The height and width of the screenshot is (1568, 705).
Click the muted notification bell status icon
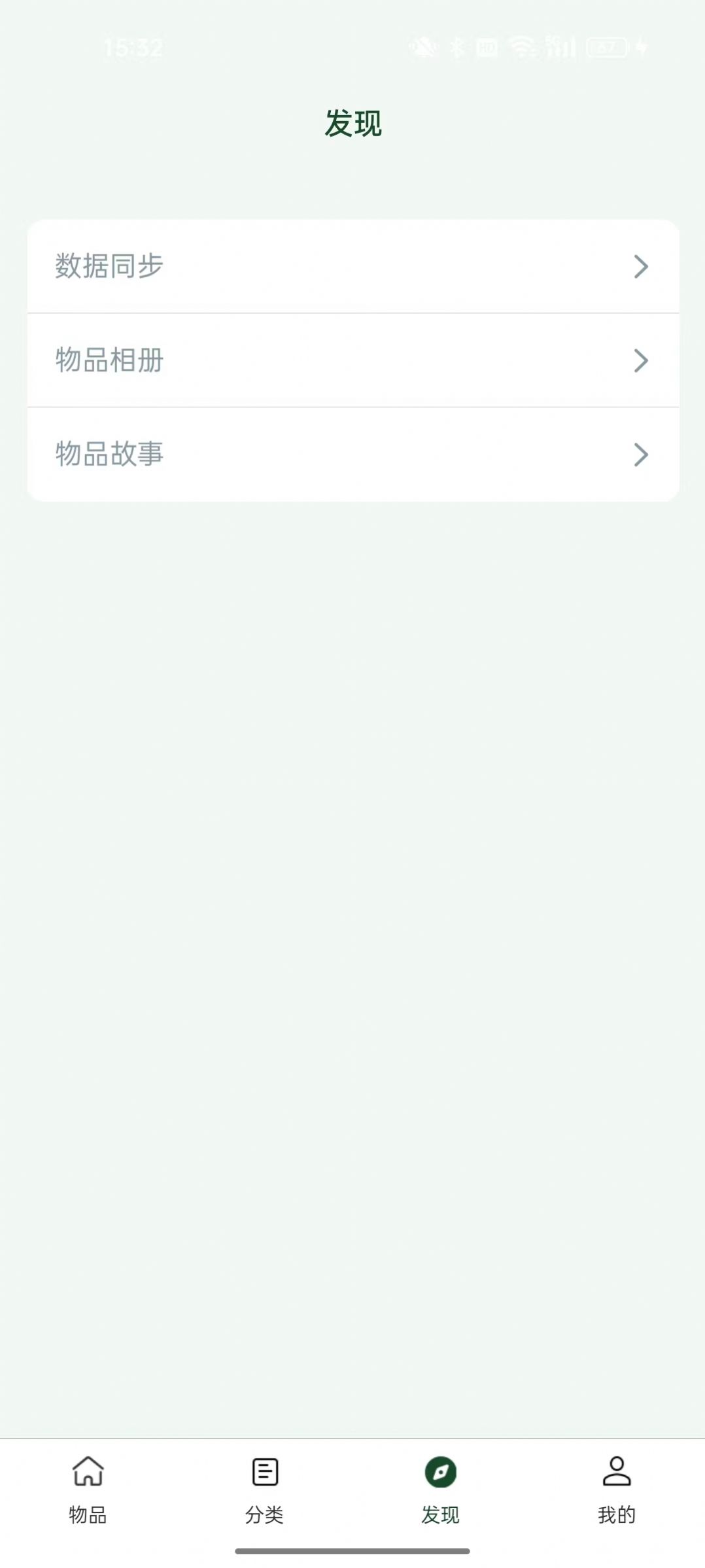pos(423,46)
